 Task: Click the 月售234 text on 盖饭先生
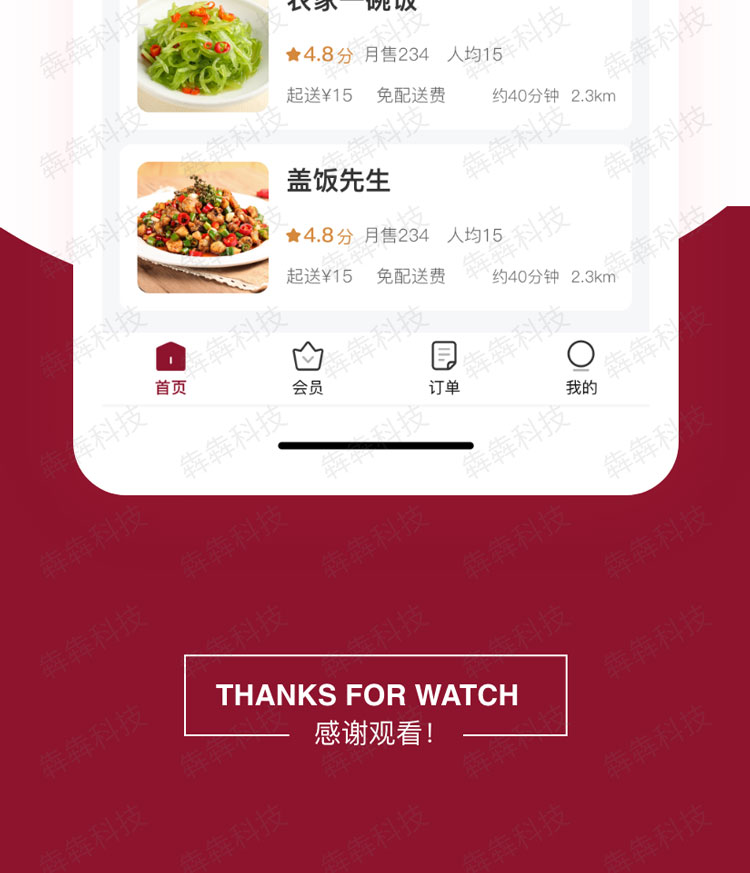pyautogui.click(x=398, y=235)
